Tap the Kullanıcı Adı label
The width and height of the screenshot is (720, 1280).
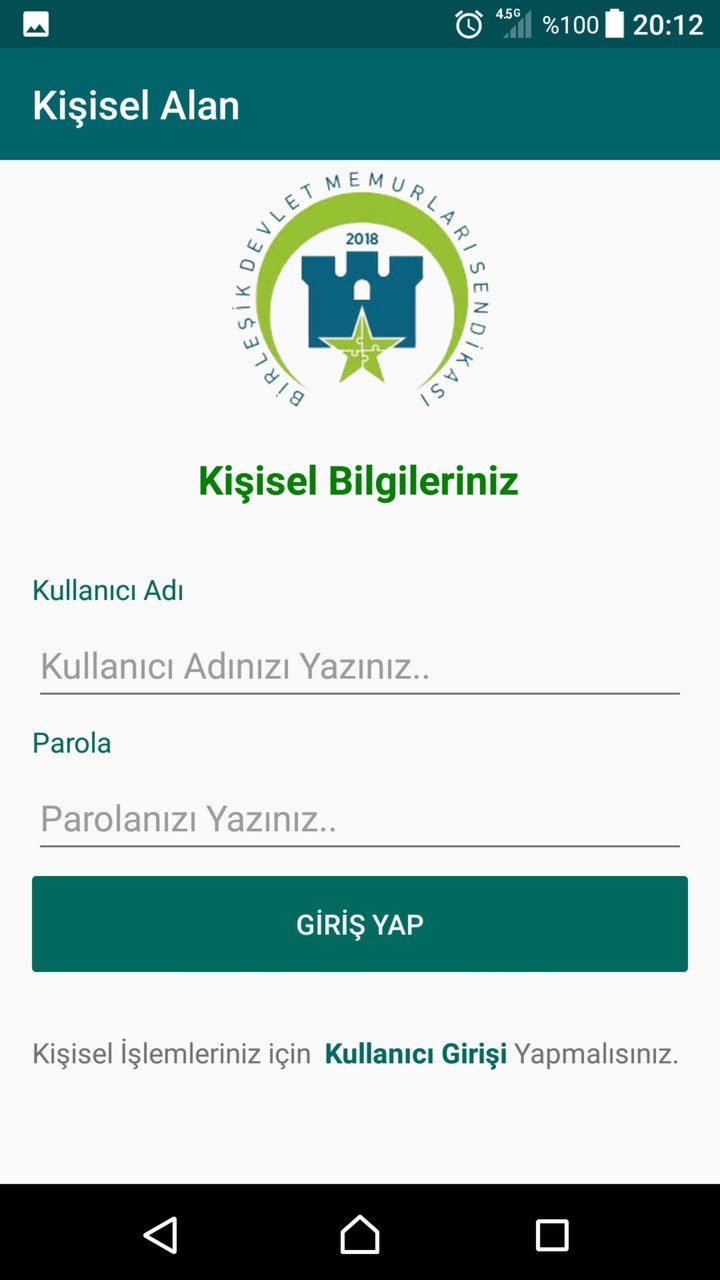(107, 590)
